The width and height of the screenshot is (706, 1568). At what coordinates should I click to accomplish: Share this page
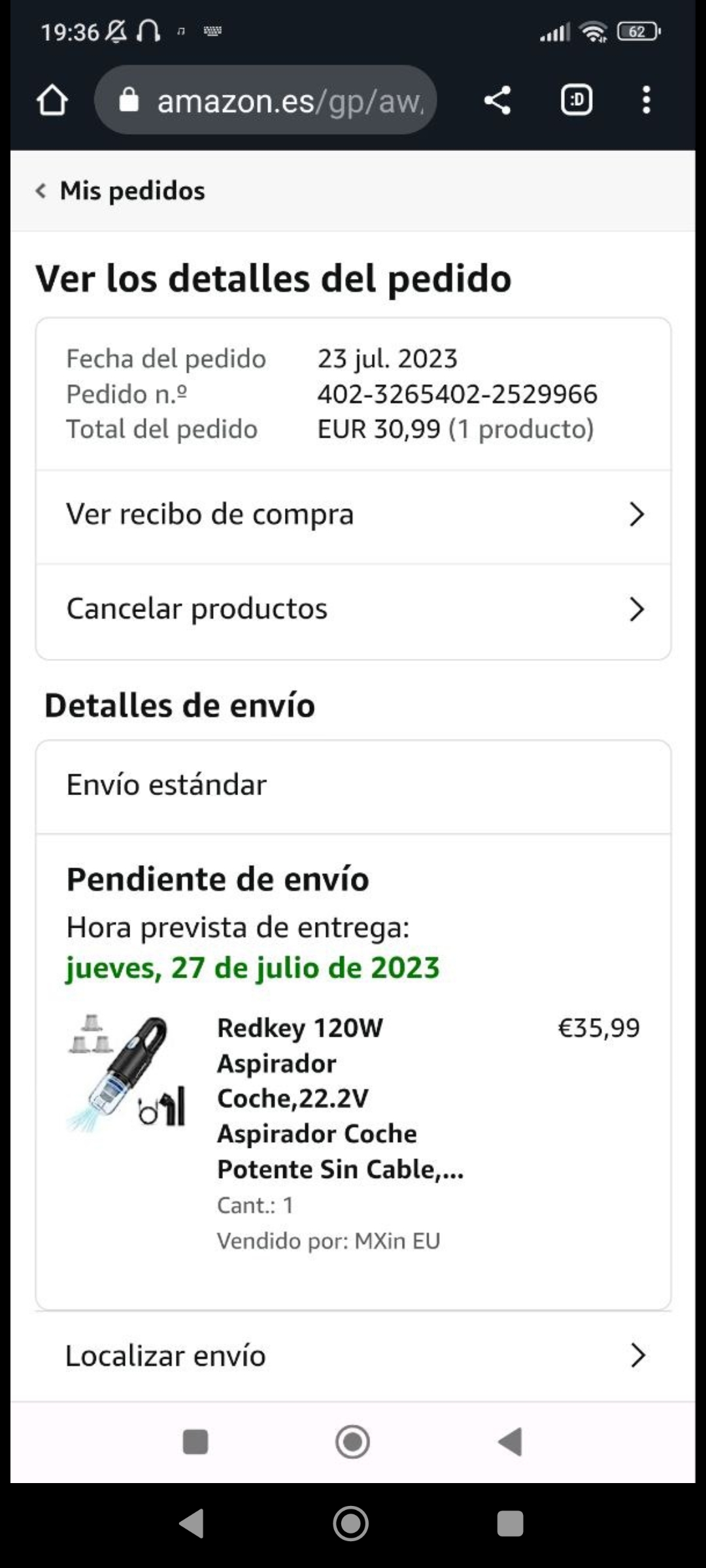(497, 101)
